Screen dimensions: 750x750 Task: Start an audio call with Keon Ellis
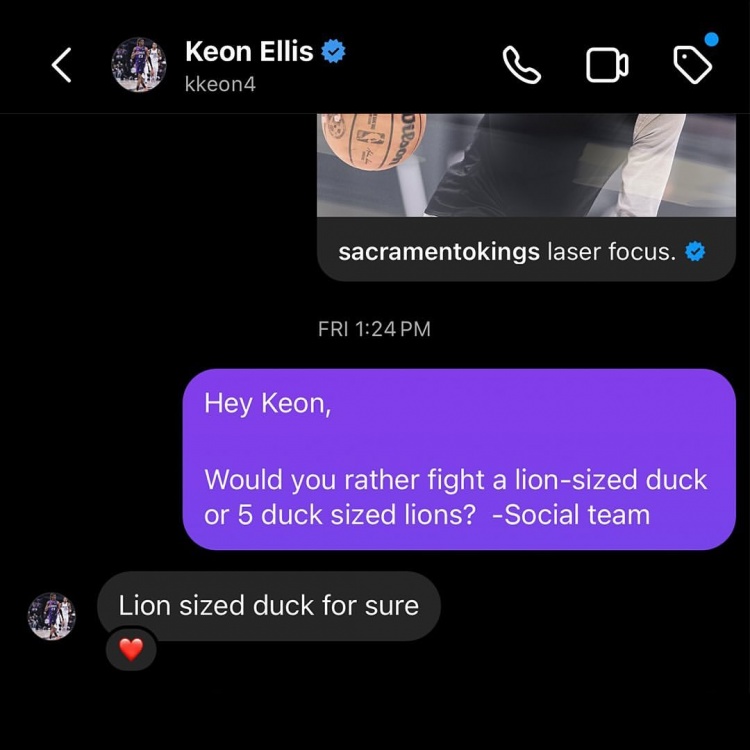pos(521,66)
